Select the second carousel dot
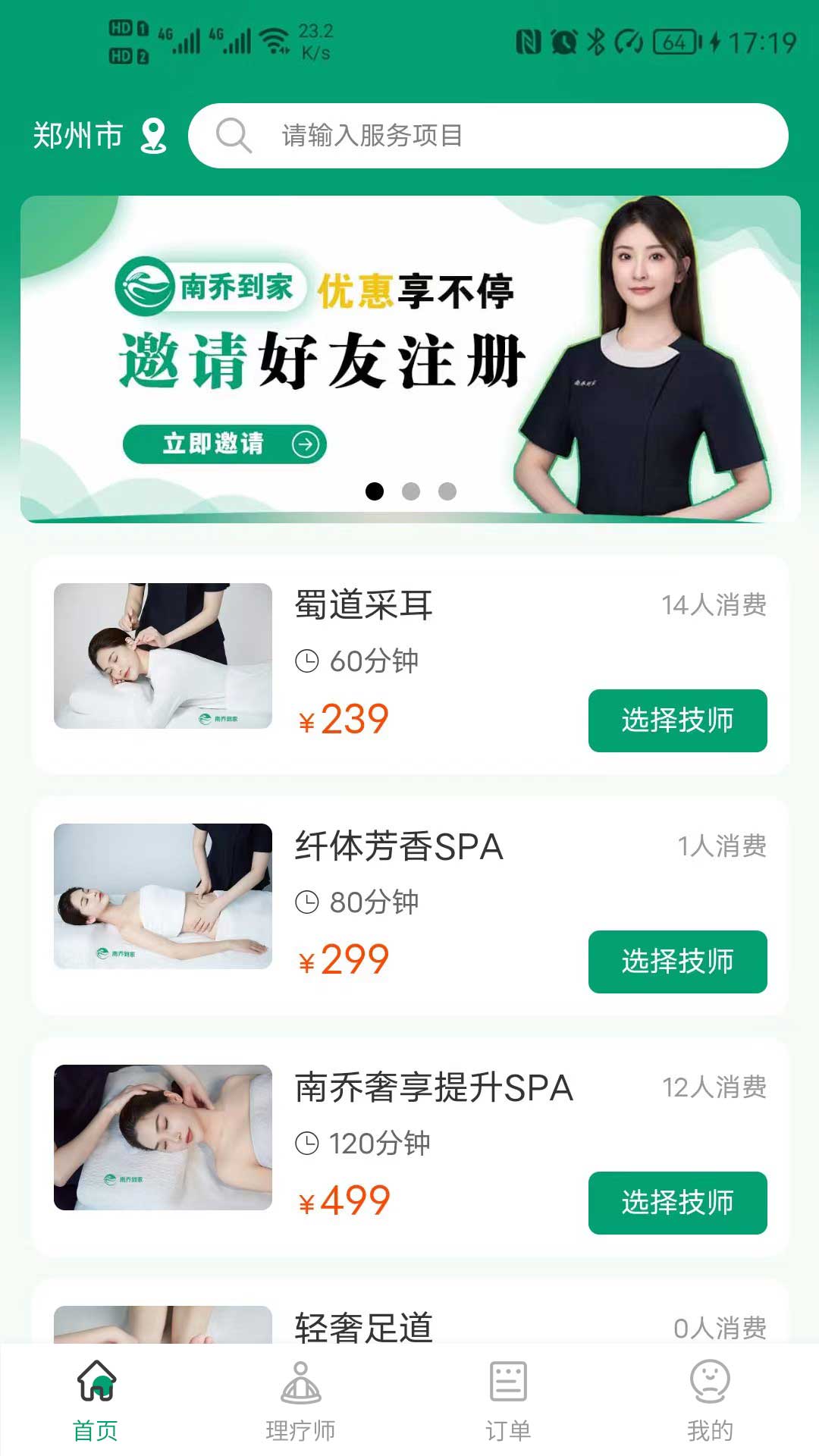Viewport: 819px width, 1456px height. point(409,491)
